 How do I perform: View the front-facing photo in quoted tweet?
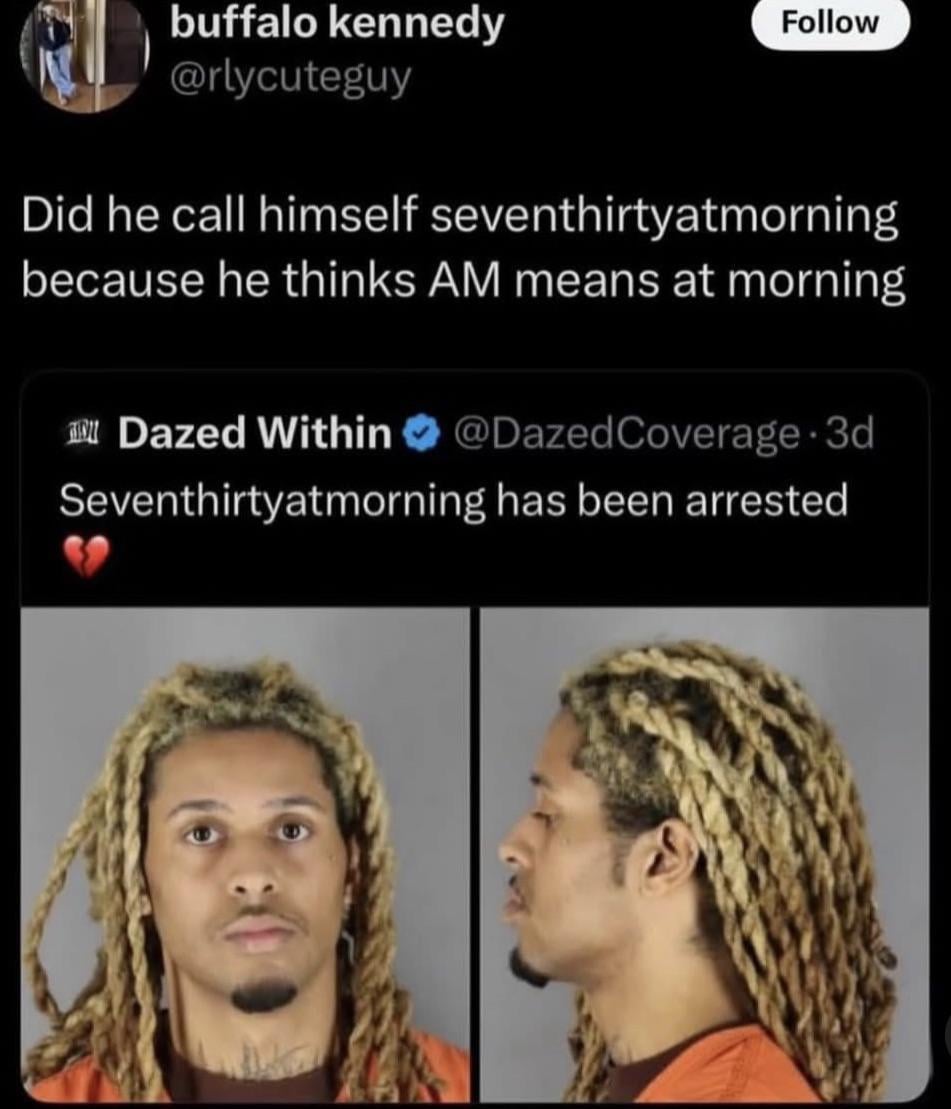246,855
